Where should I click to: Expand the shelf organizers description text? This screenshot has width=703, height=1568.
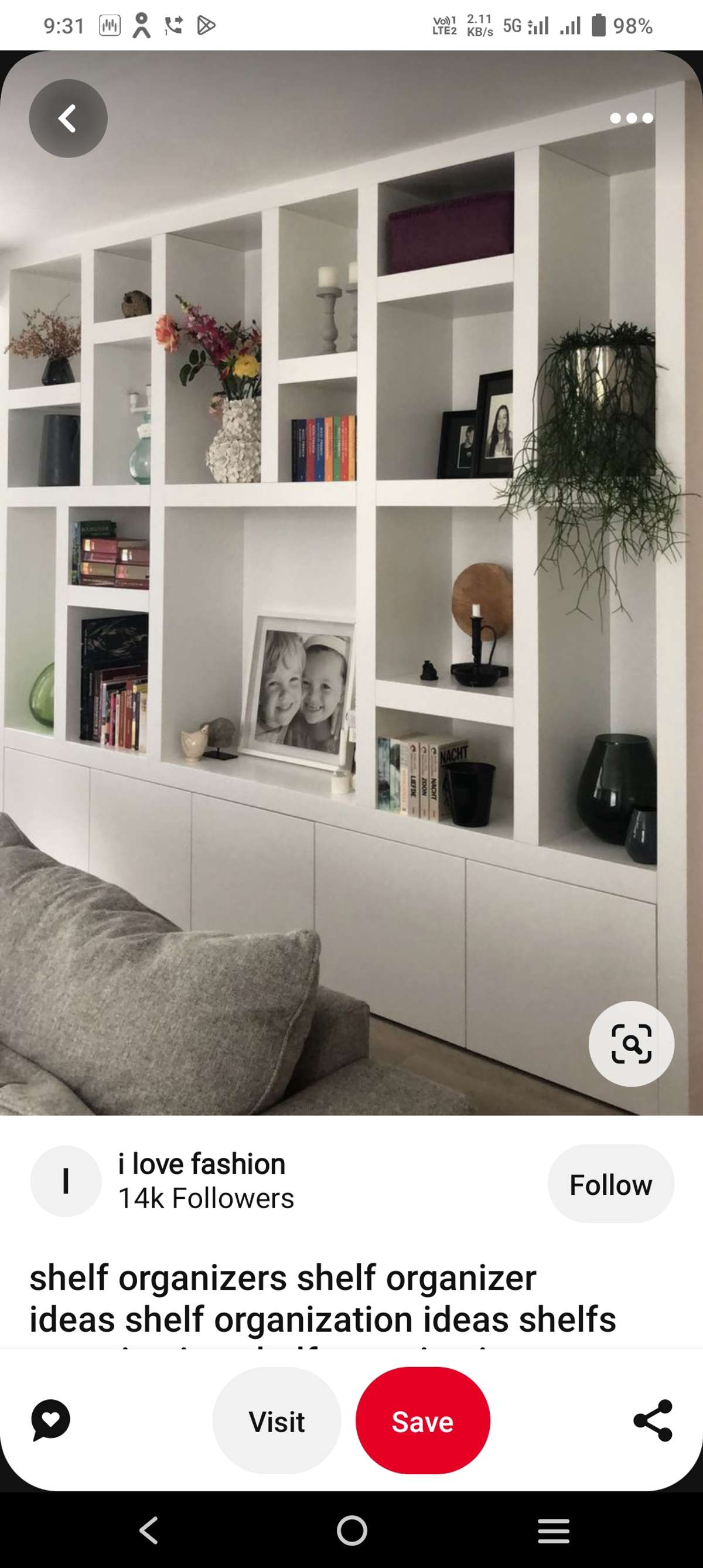coord(323,1300)
